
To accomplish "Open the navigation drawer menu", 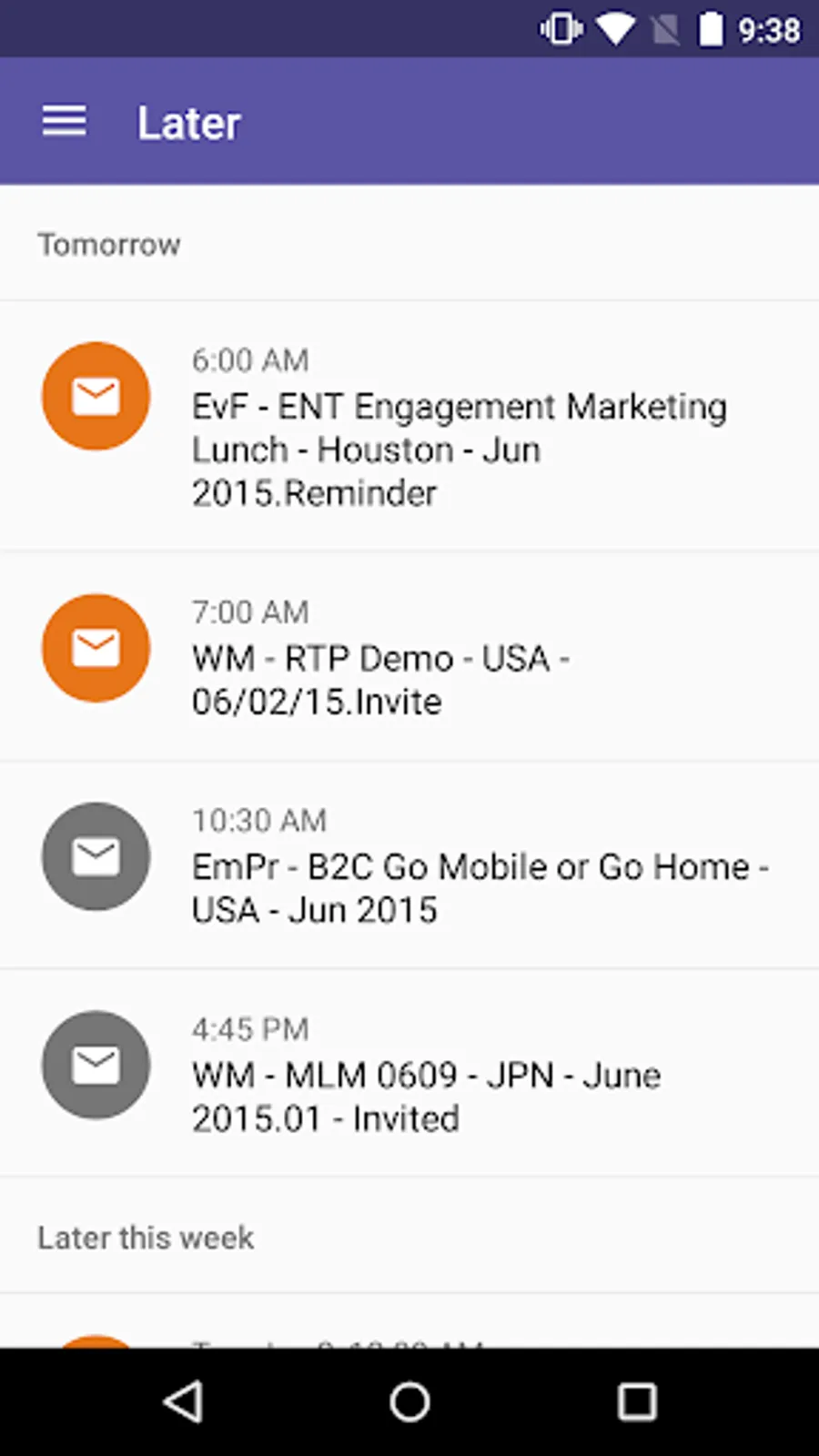I will [x=64, y=121].
